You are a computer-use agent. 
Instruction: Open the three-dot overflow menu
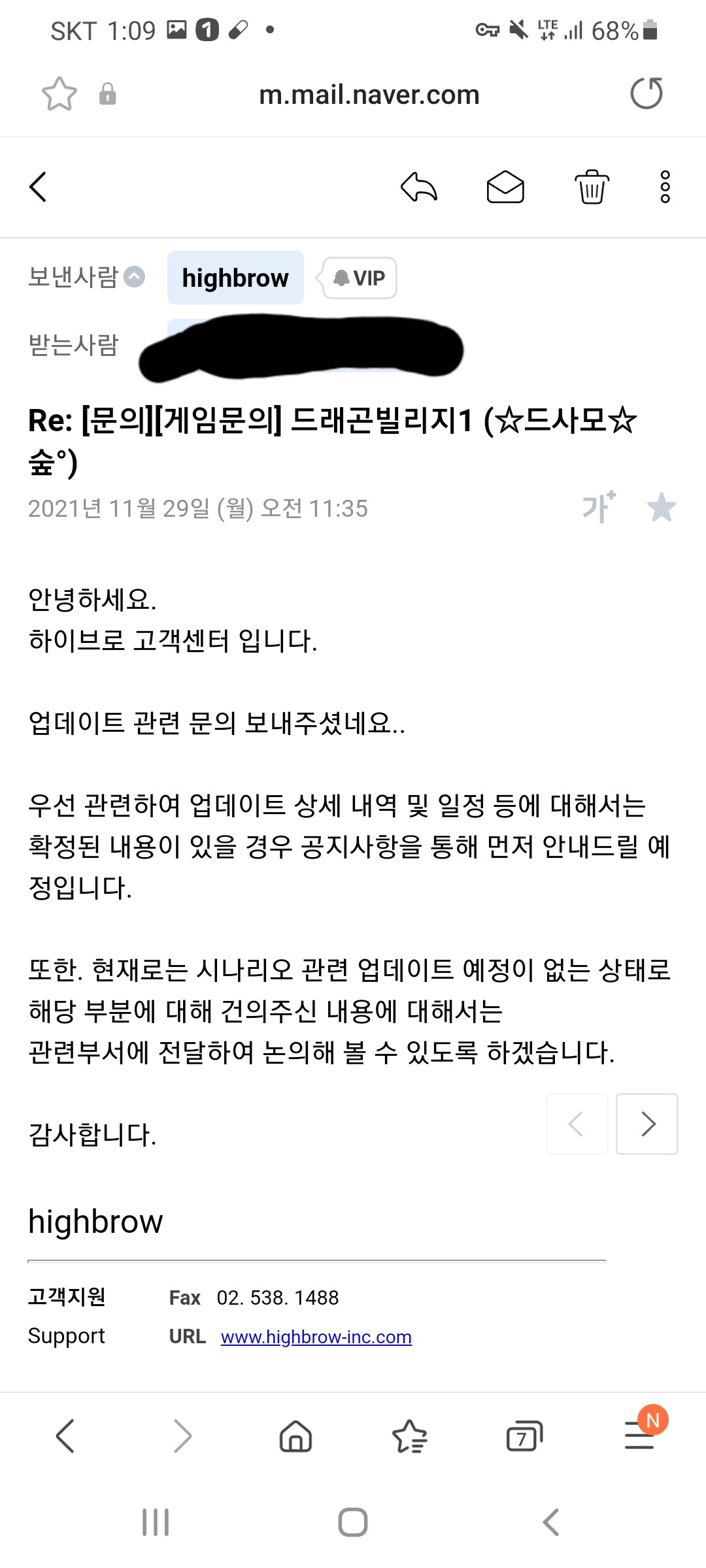pyautogui.click(x=665, y=188)
